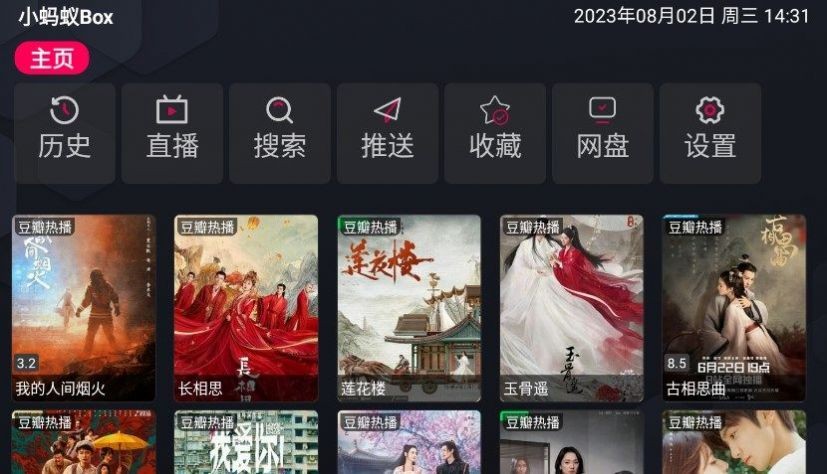Open 设置 settings
Screen dimensions: 827x474
pyautogui.click(x=710, y=132)
